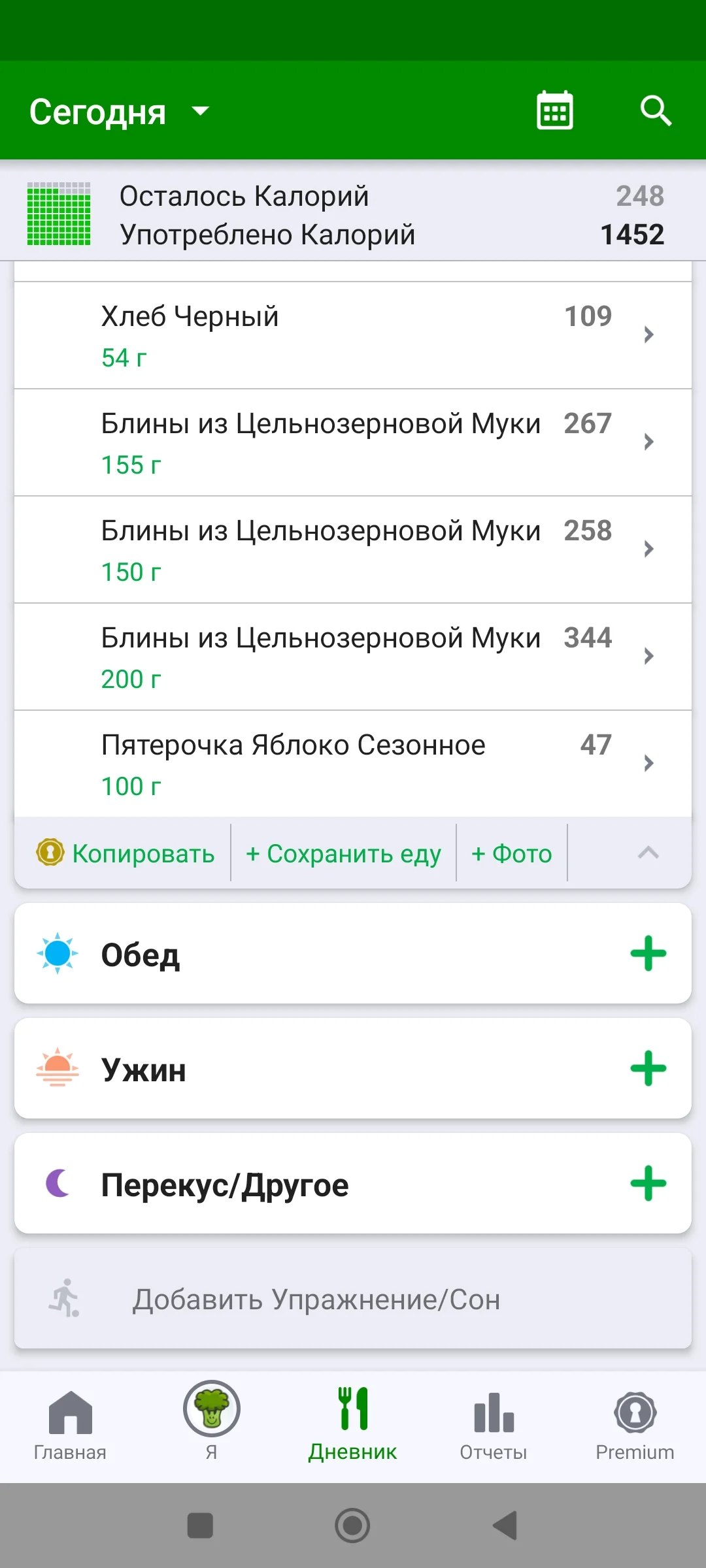Collapse the meal section with the up chevron
The image size is (706, 1568).
coord(648,853)
